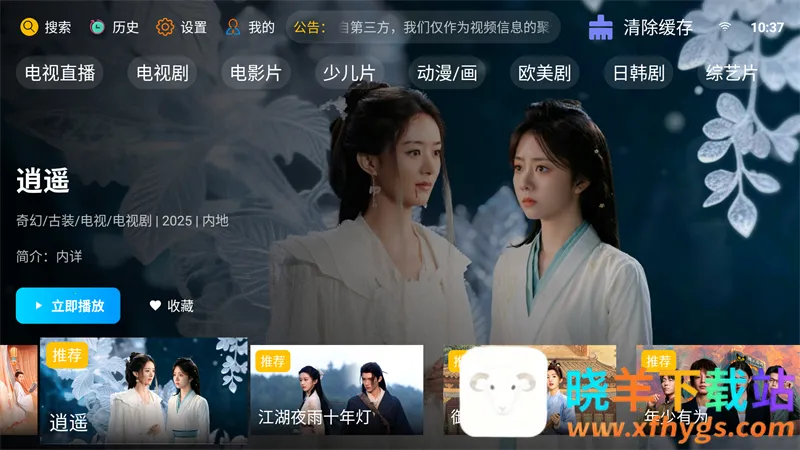This screenshot has width=800, height=450.
Task: Open the 搜索 search option
Action: [46, 27]
